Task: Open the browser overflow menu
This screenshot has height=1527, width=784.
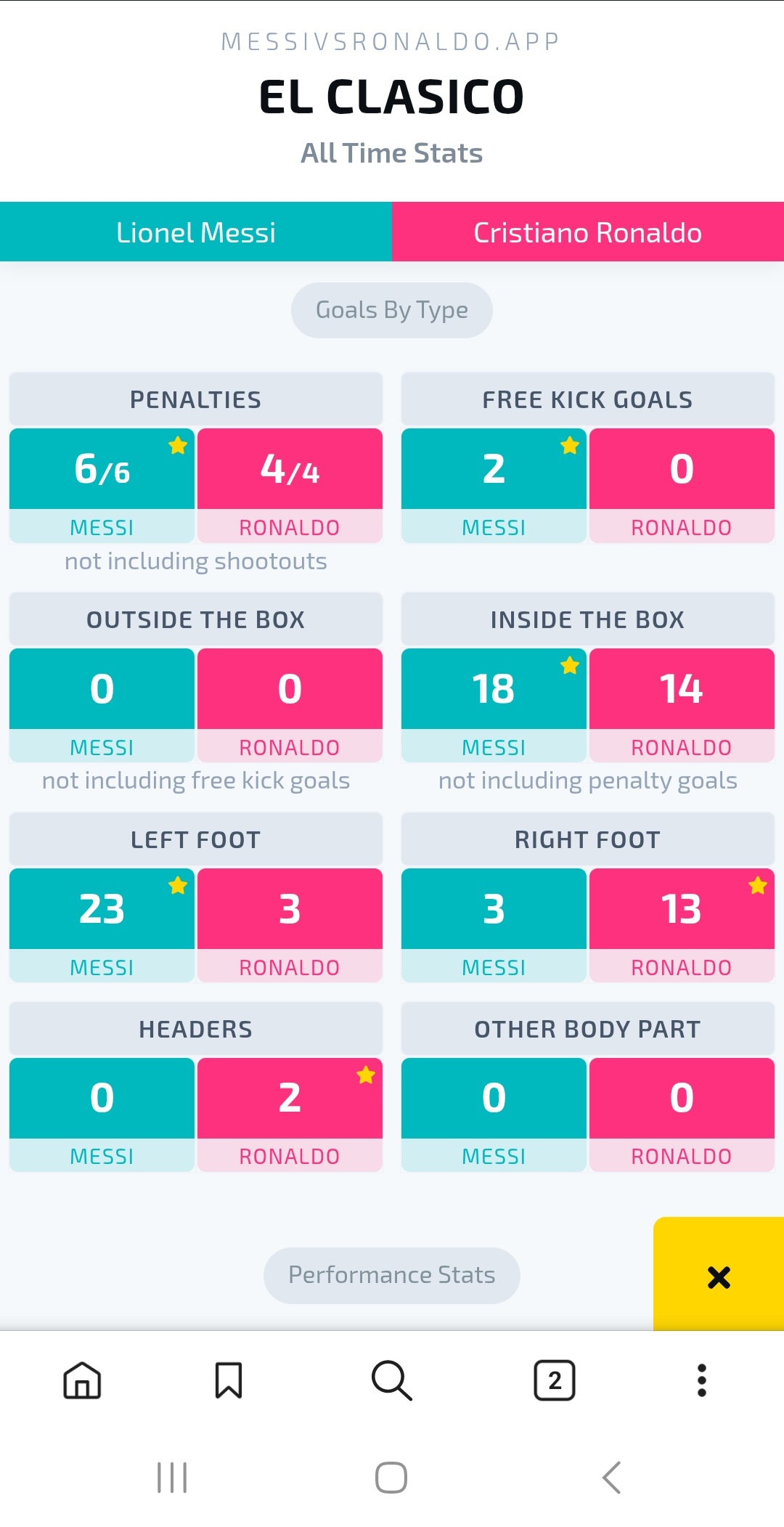Action: tap(701, 1380)
